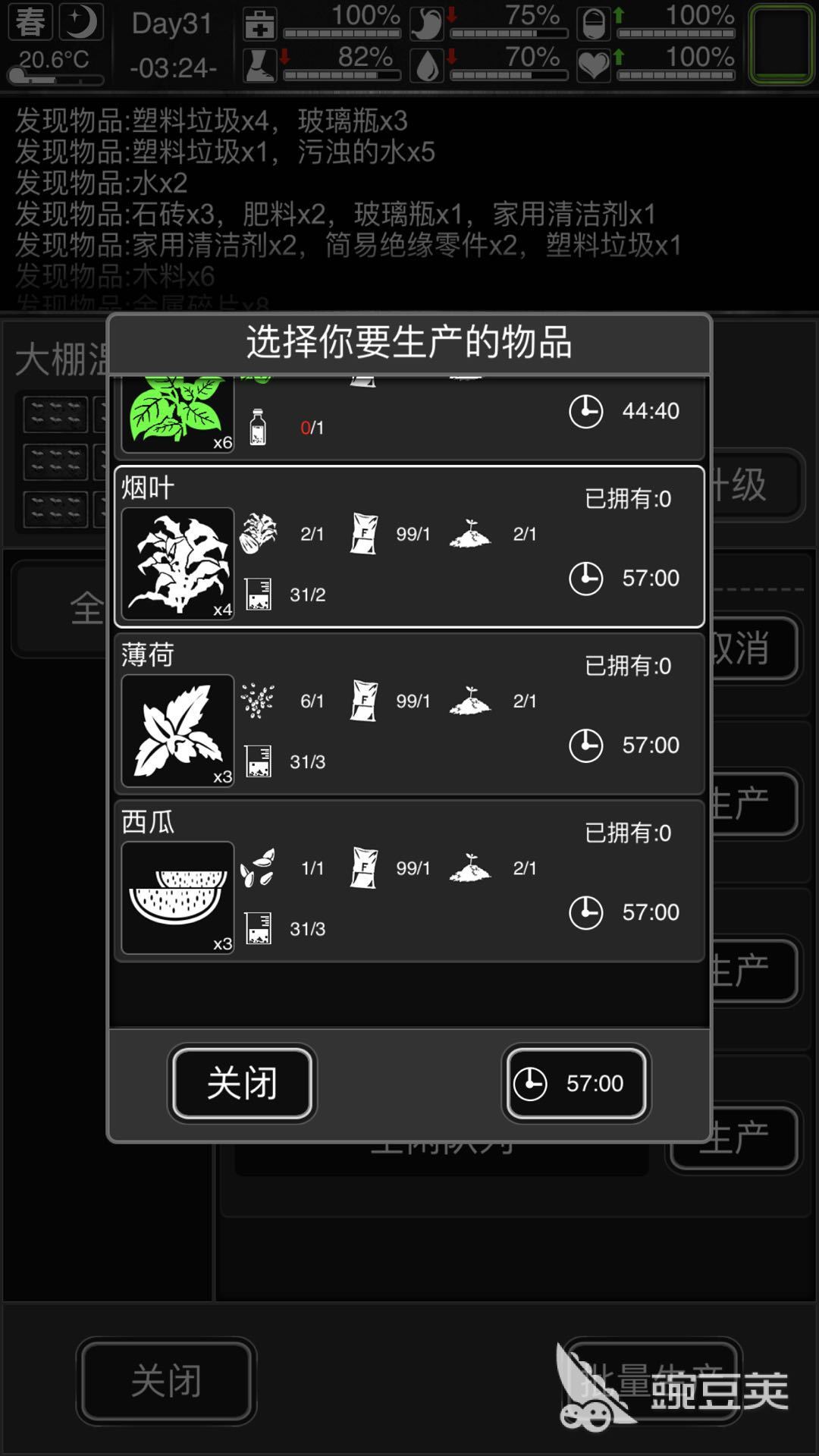
Task: Select the 烟叶 production item
Action: pos(409,547)
